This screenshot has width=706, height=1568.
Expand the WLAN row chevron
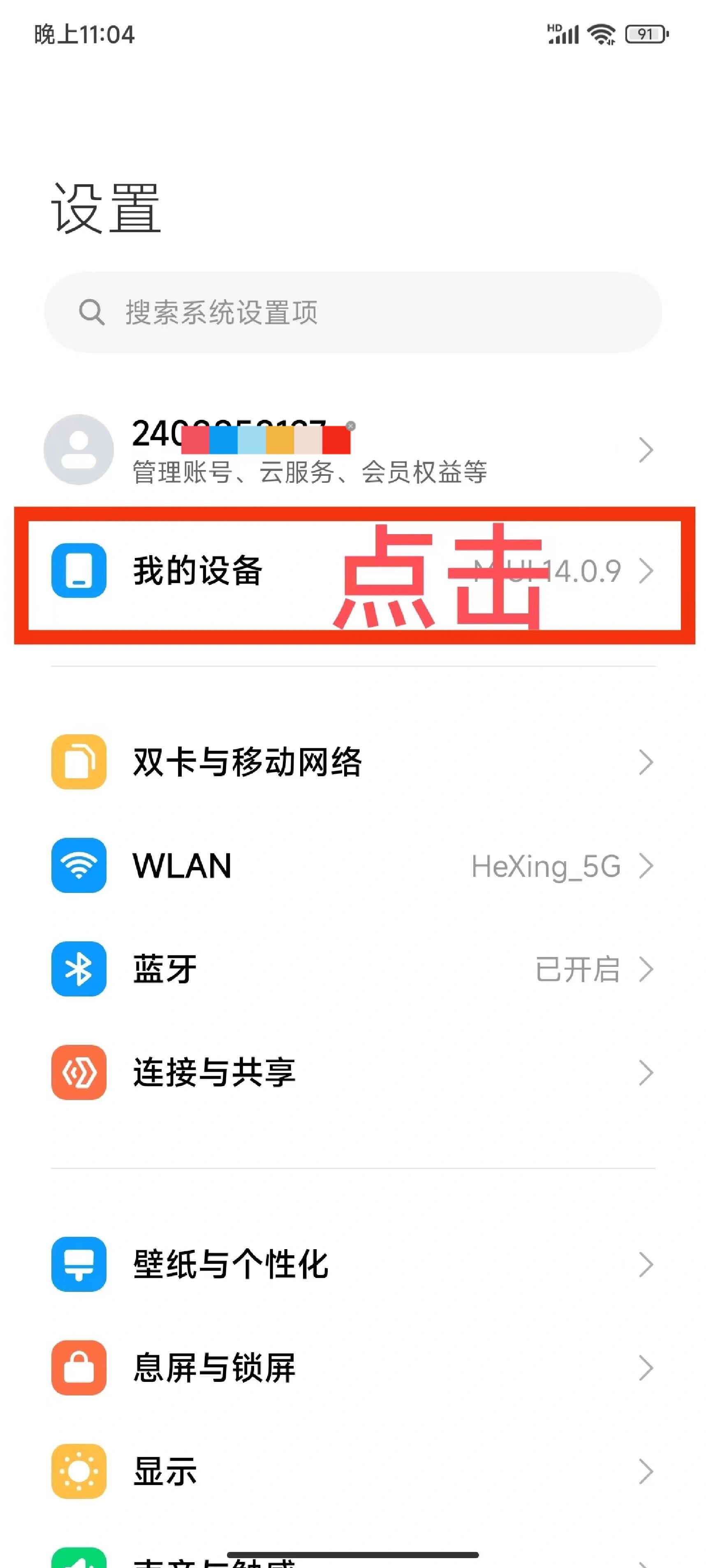(646, 867)
